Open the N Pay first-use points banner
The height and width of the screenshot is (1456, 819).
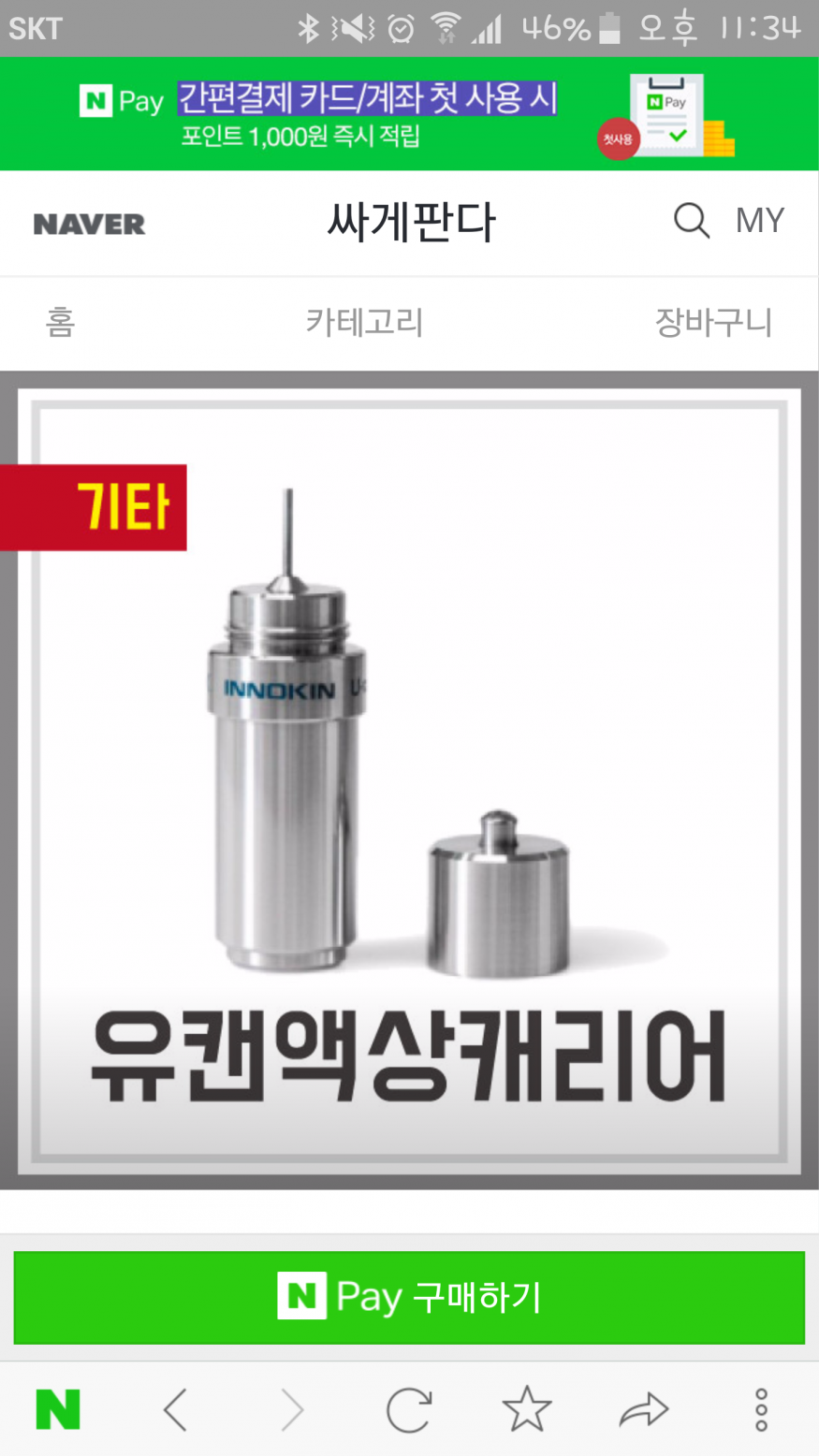click(409, 114)
